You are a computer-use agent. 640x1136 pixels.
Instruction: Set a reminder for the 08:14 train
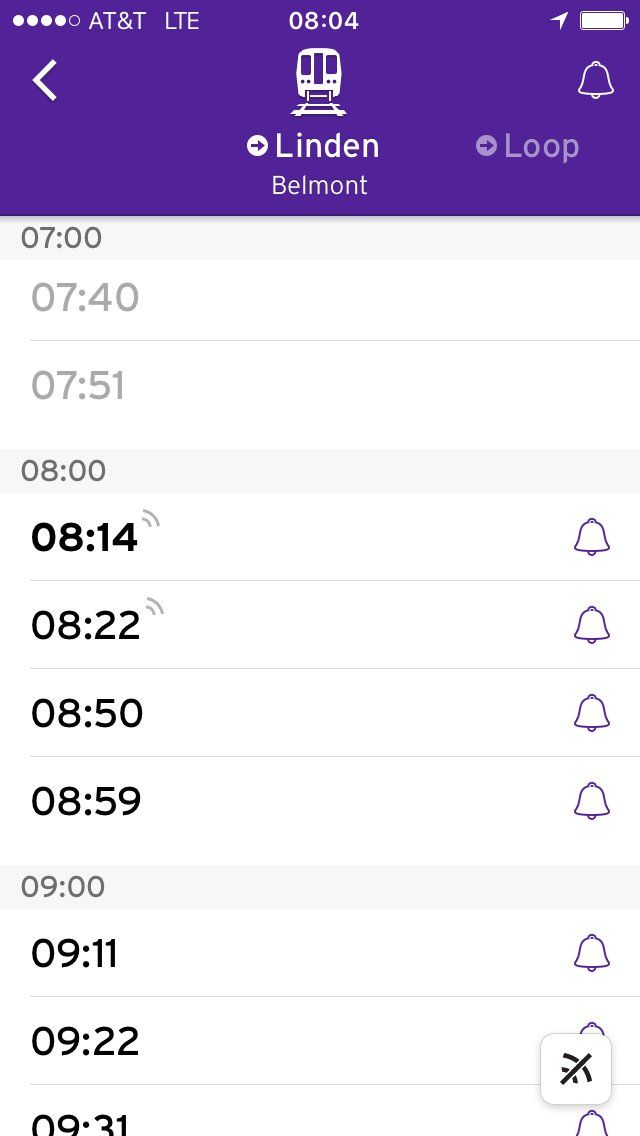[591, 537]
